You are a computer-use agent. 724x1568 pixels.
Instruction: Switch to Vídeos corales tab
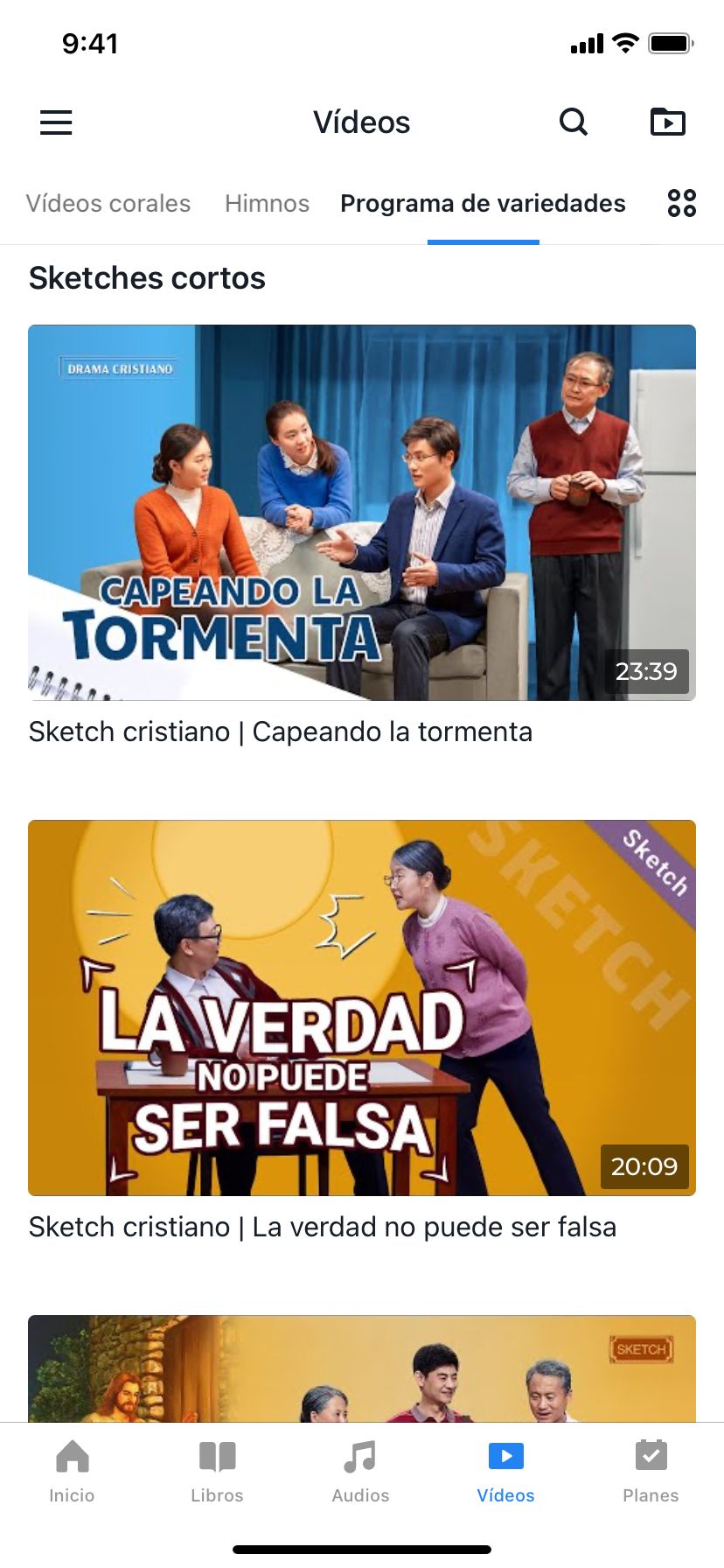point(108,204)
